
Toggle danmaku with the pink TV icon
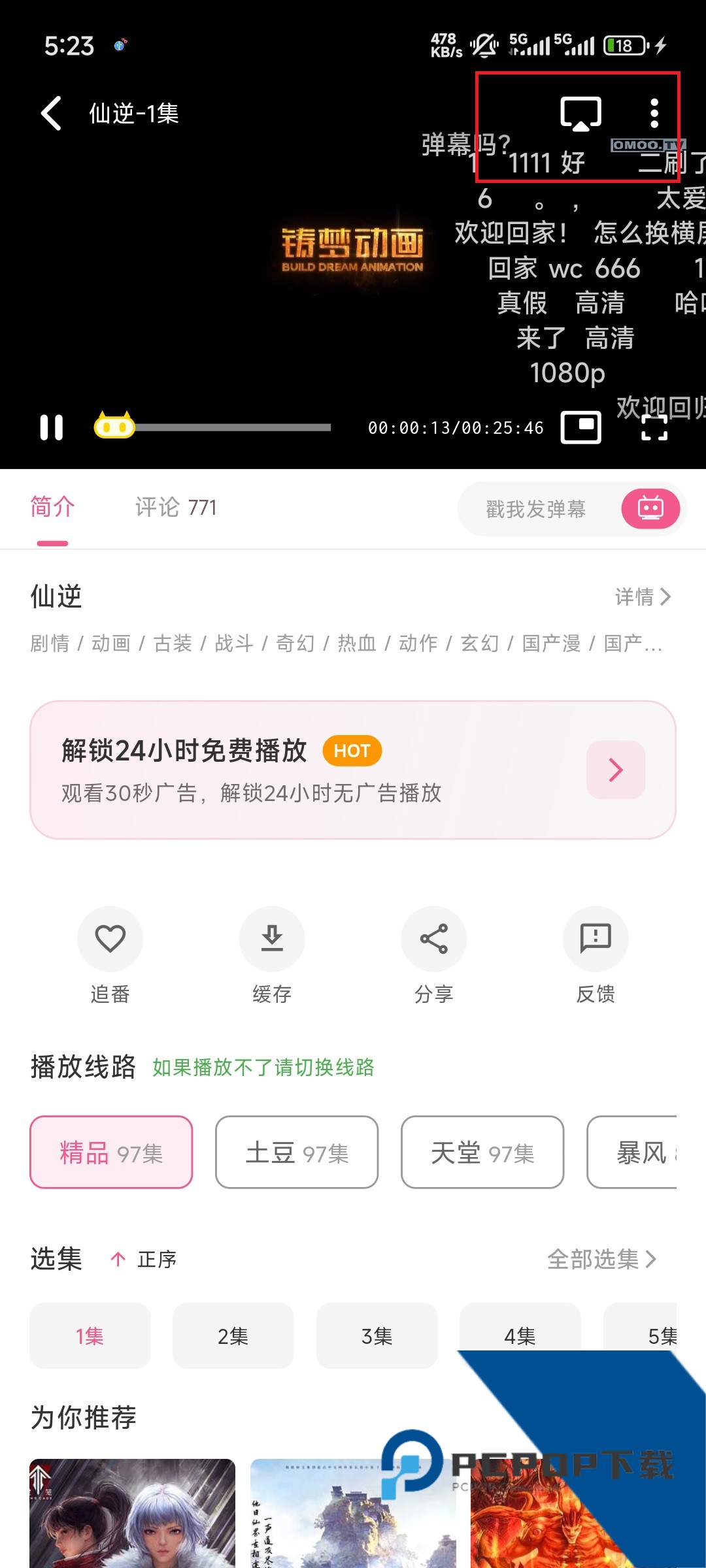[649, 508]
